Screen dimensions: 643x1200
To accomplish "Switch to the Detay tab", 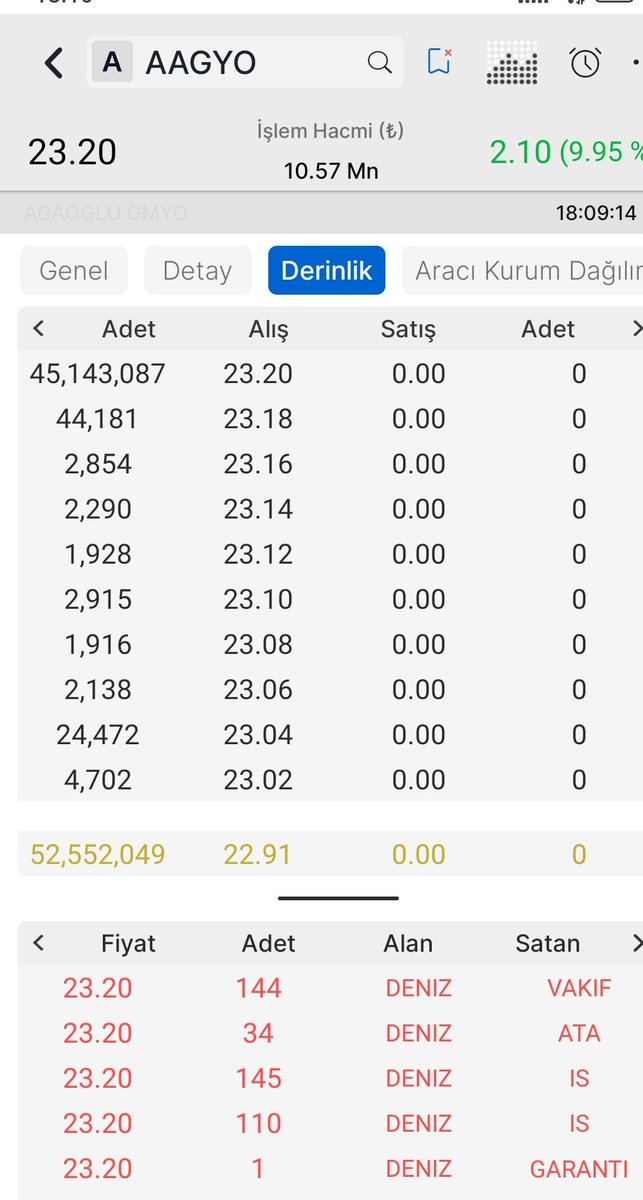I will [x=197, y=270].
